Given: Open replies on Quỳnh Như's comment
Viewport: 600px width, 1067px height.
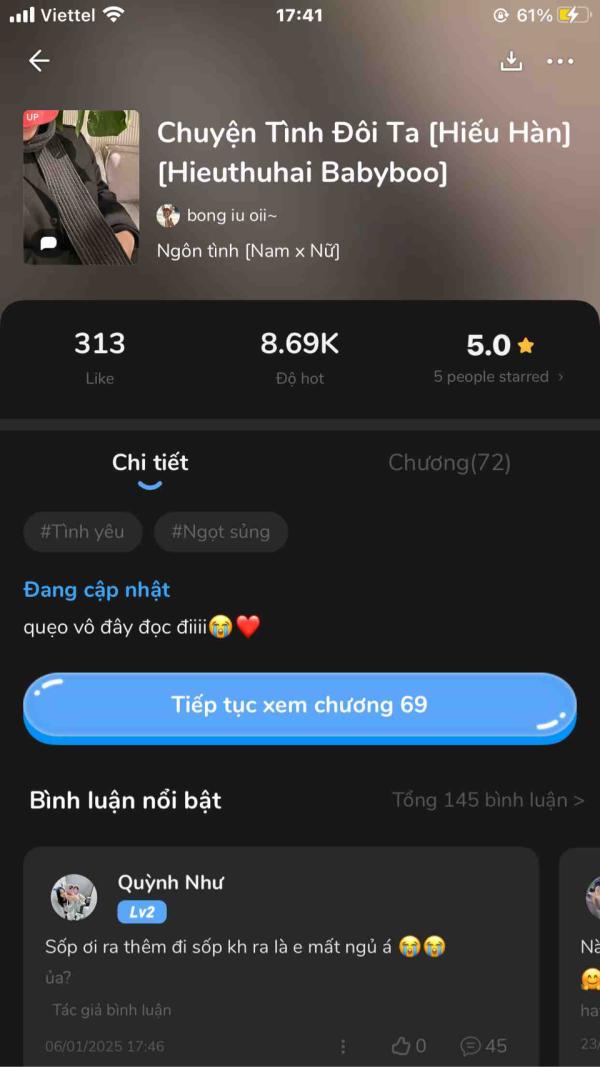Looking at the screenshot, I should click(x=483, y=1046).
